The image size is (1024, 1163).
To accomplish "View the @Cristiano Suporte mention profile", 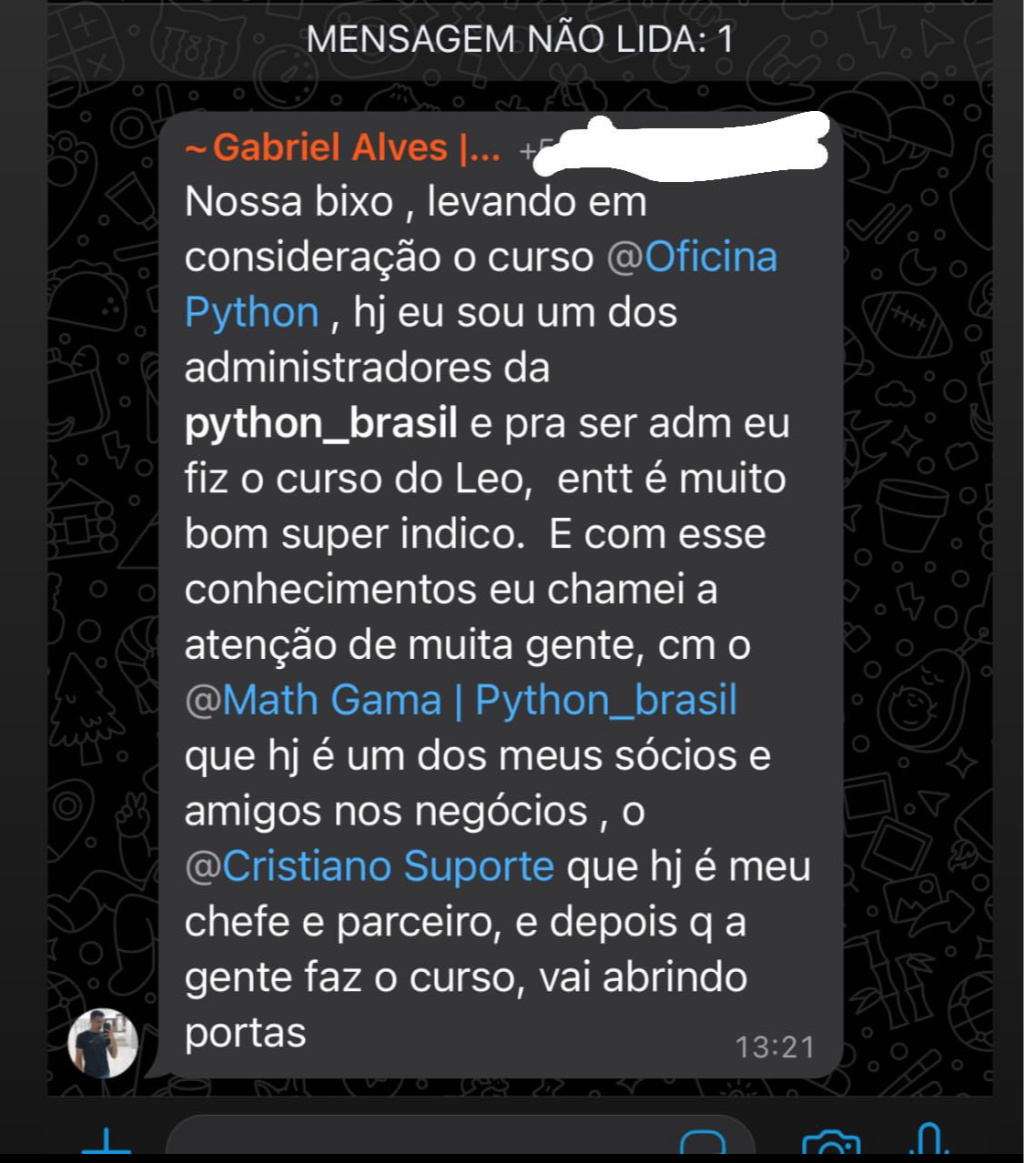I will pos(370,866).
